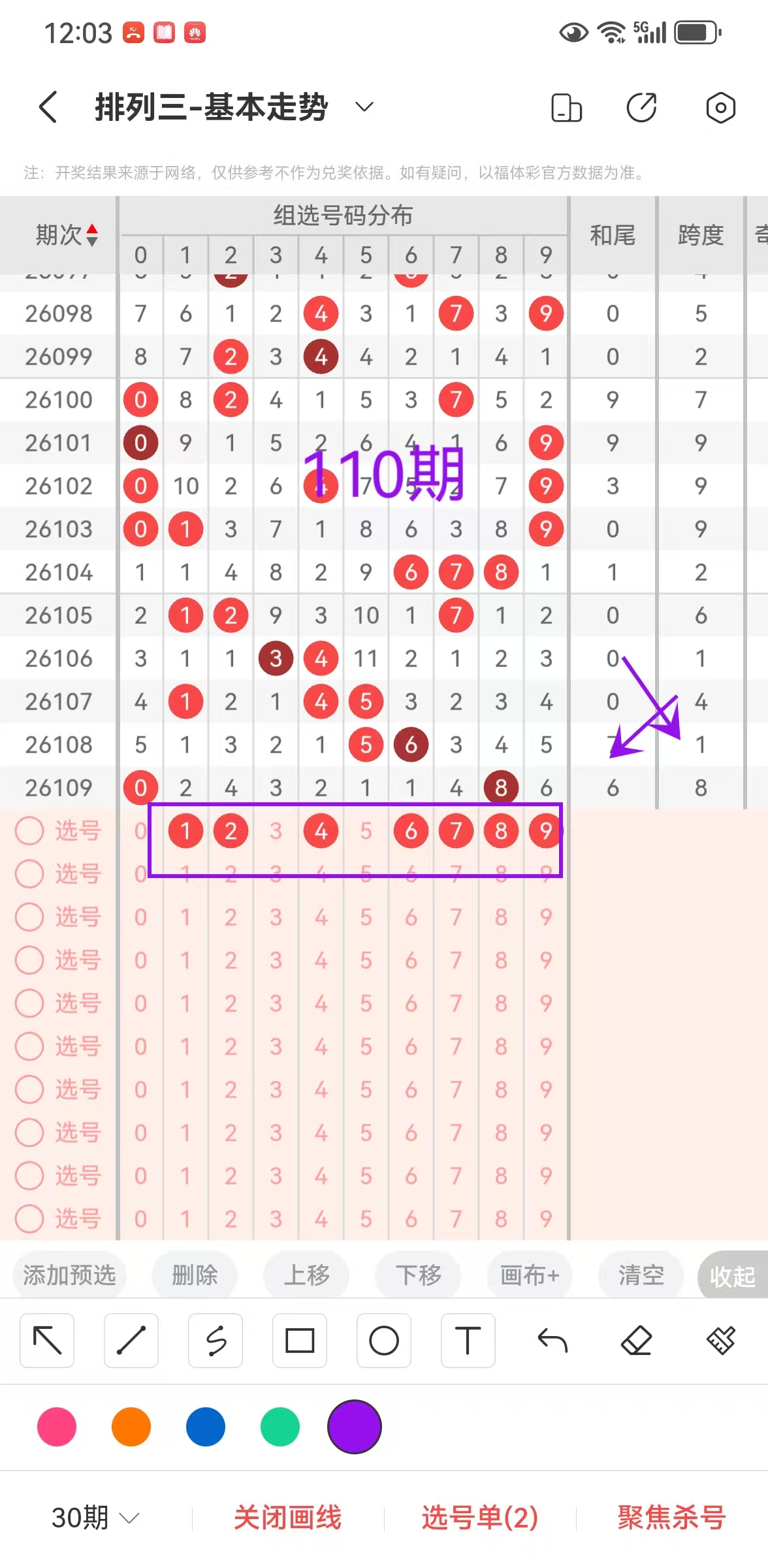
Task: Select the arrow drawing tool
Action: coord(47,1341)
